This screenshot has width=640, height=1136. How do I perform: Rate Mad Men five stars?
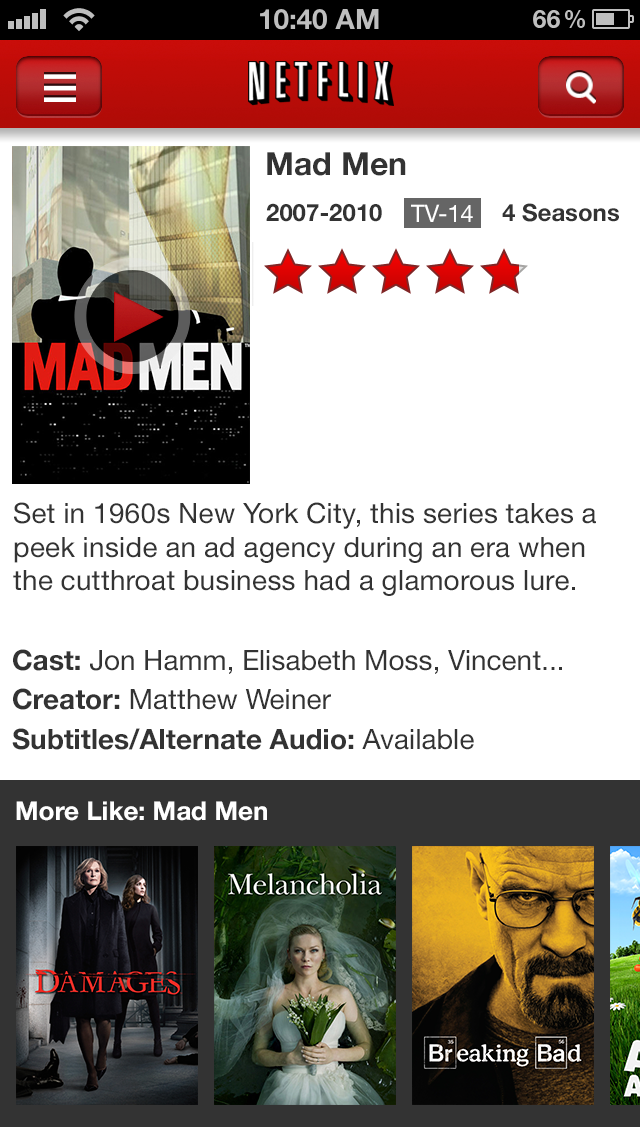(503, 273)
